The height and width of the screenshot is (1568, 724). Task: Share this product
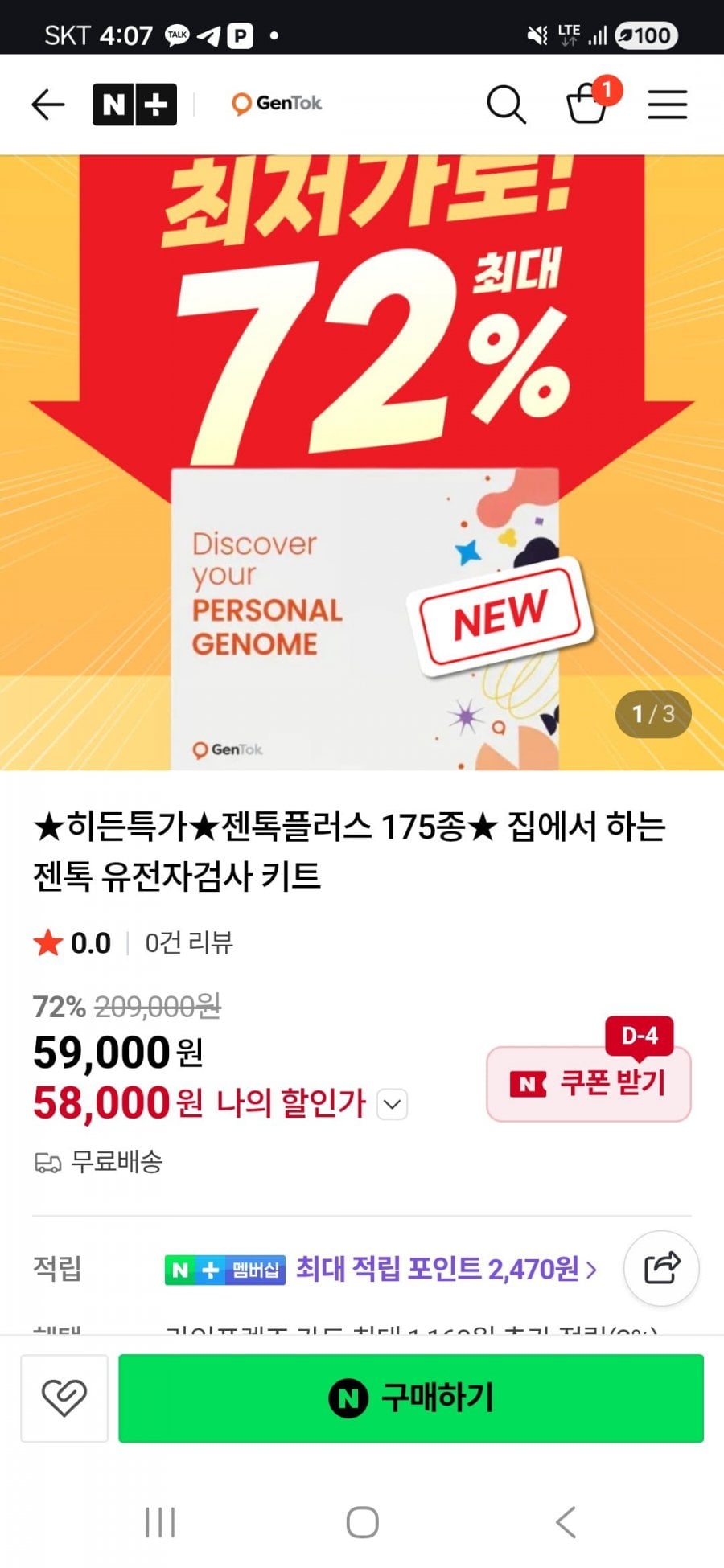point(661,1268)
